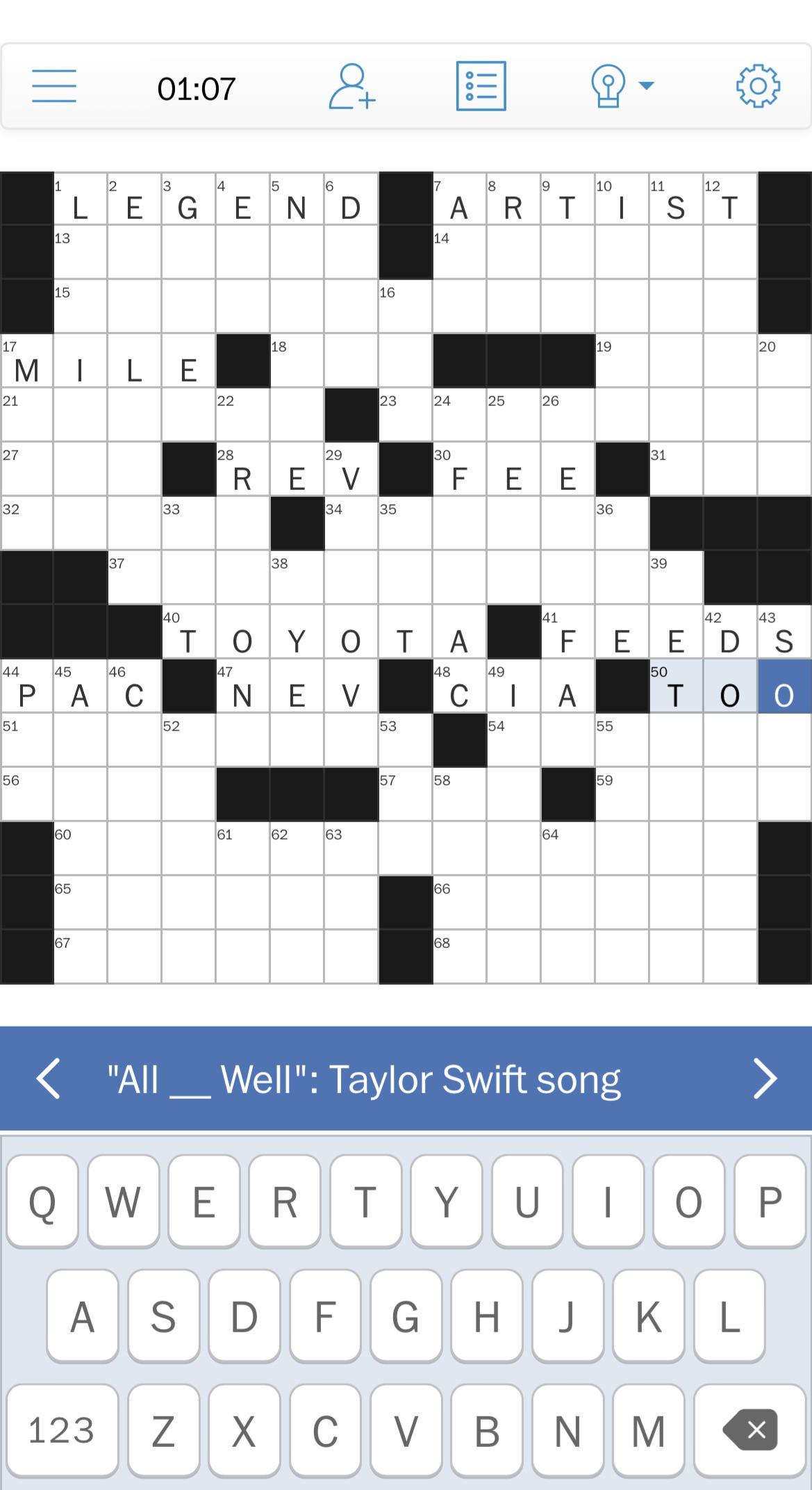
Task: Select crossword cell numbered 31
Action: [677, 469]
